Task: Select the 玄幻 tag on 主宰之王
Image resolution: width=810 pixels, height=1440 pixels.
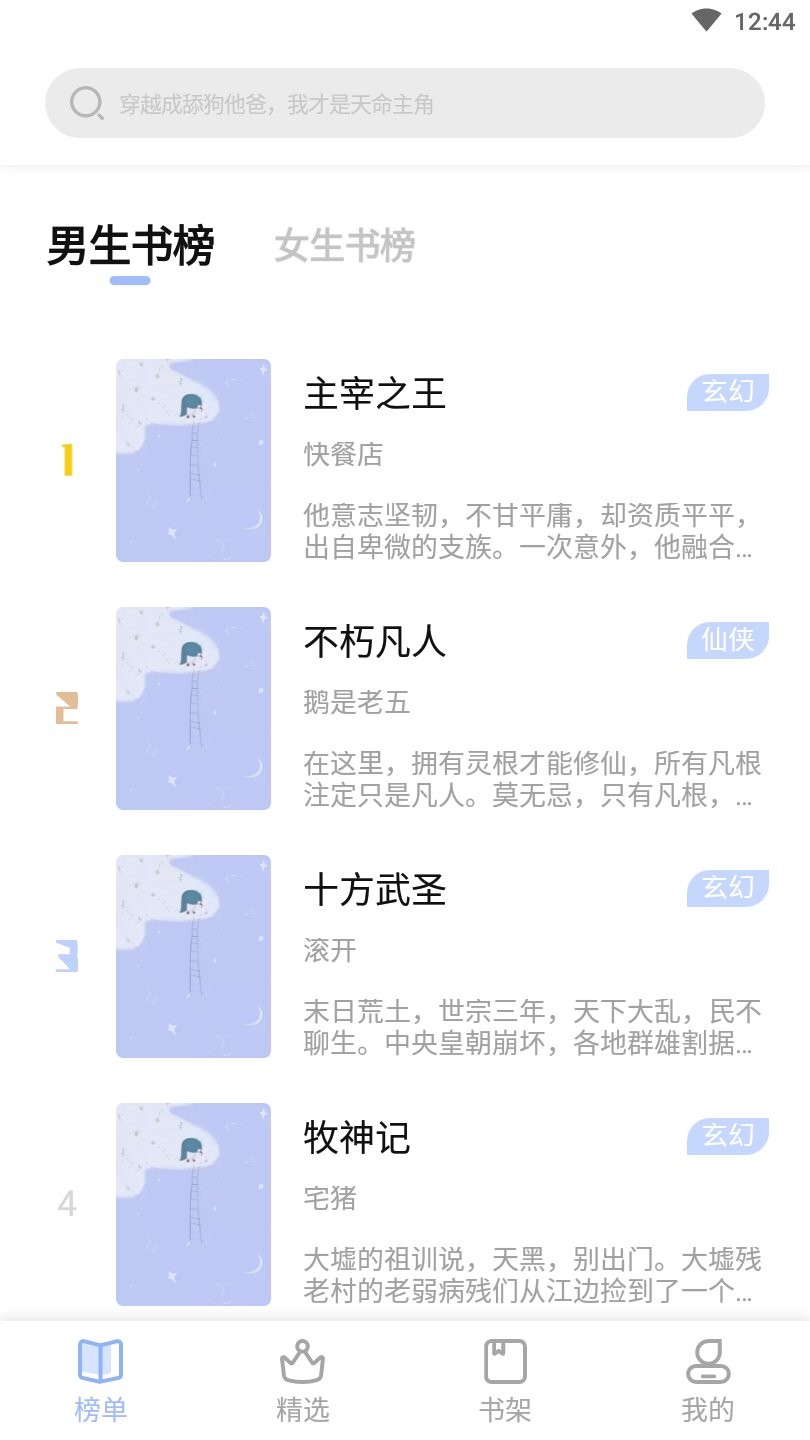Action: 727,391
